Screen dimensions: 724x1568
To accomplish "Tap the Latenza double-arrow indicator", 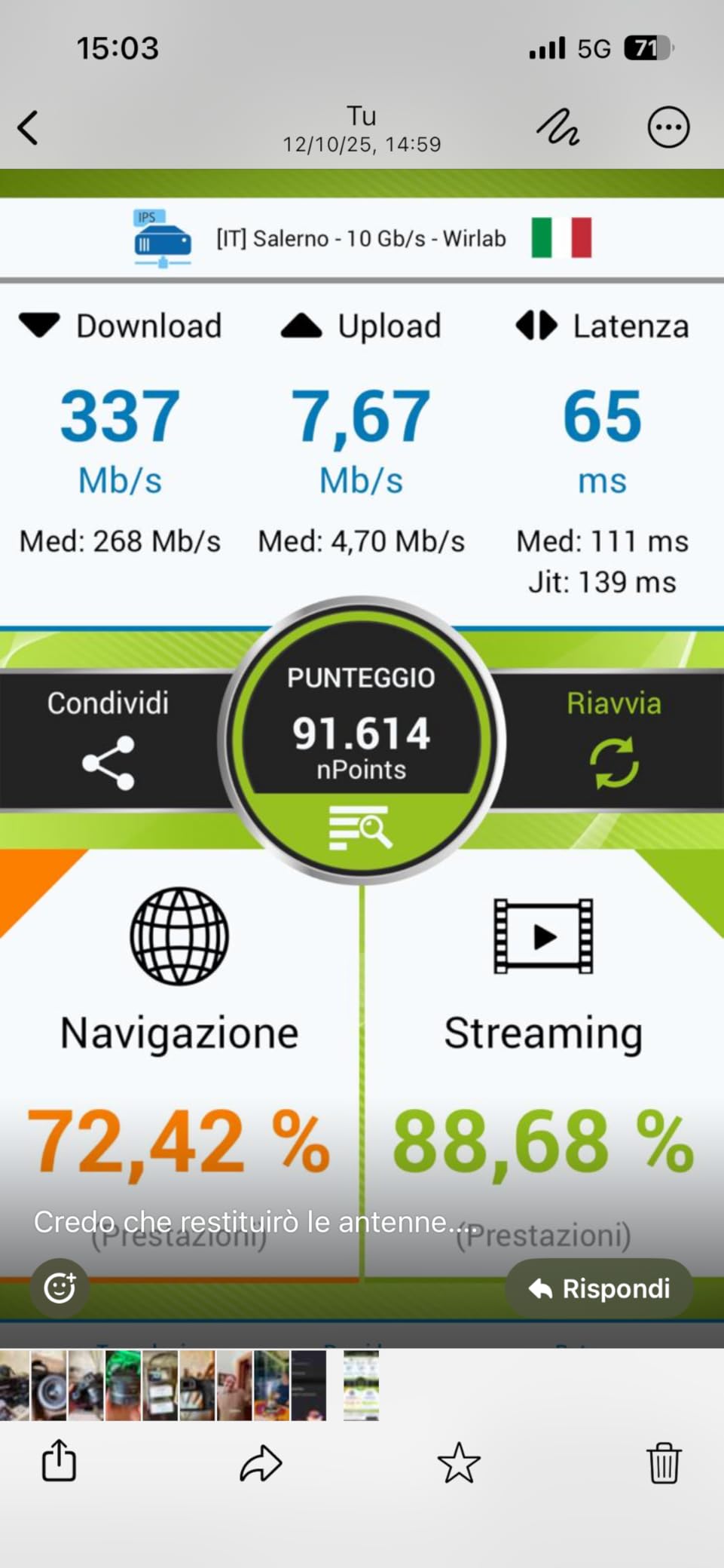I will pos(536,325).
